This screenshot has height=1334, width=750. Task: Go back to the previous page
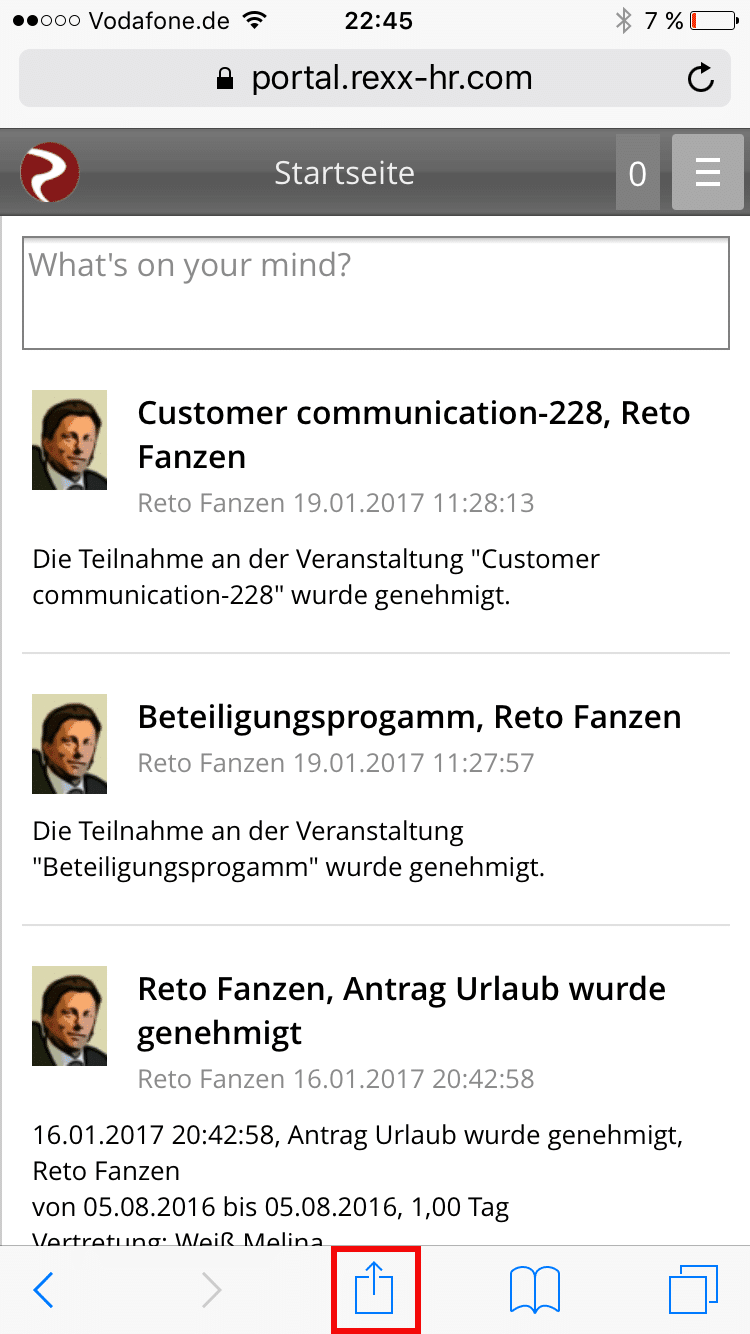[x=43, y=1290]
